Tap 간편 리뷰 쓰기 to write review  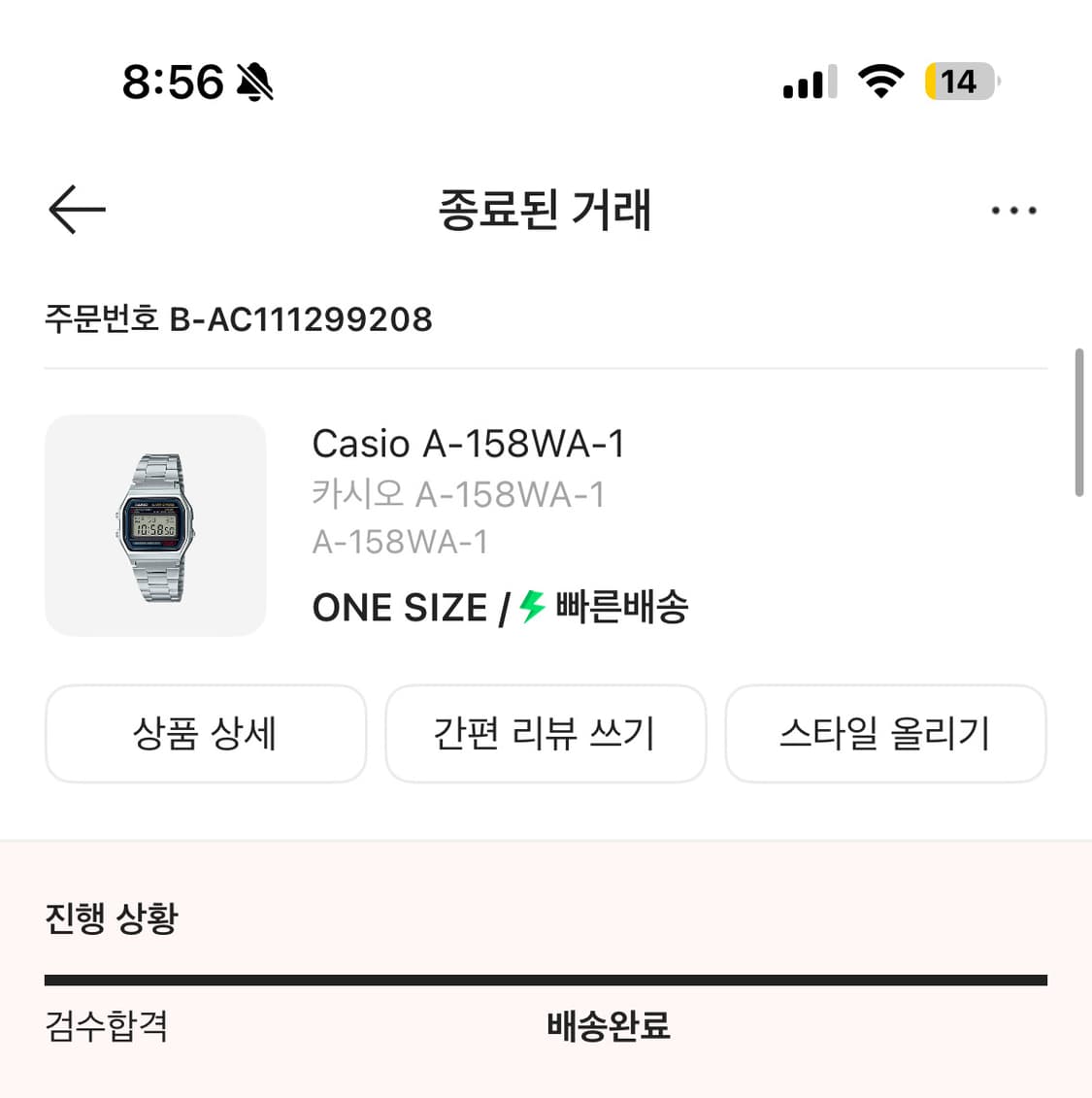pos(546,735)
